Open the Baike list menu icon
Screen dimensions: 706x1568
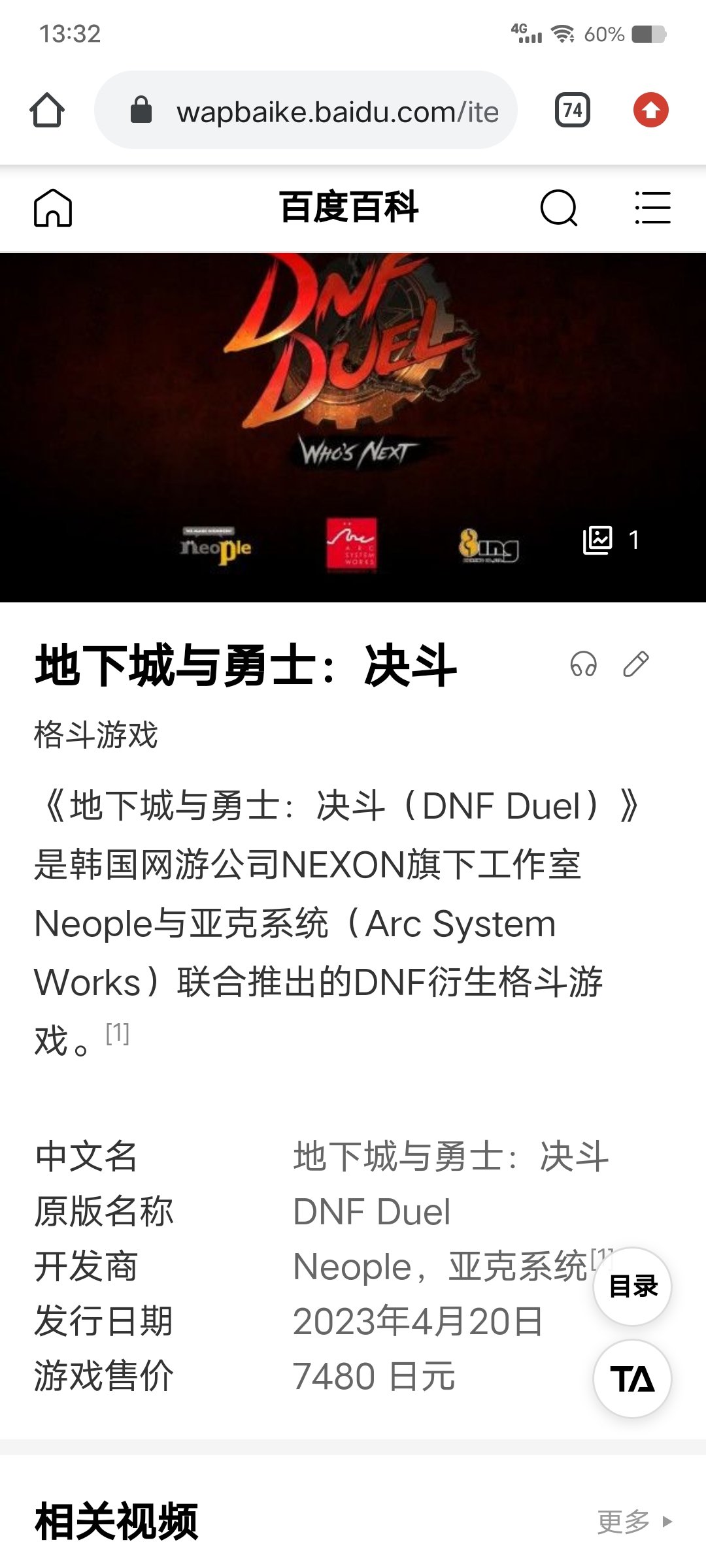tap(652, 208)
